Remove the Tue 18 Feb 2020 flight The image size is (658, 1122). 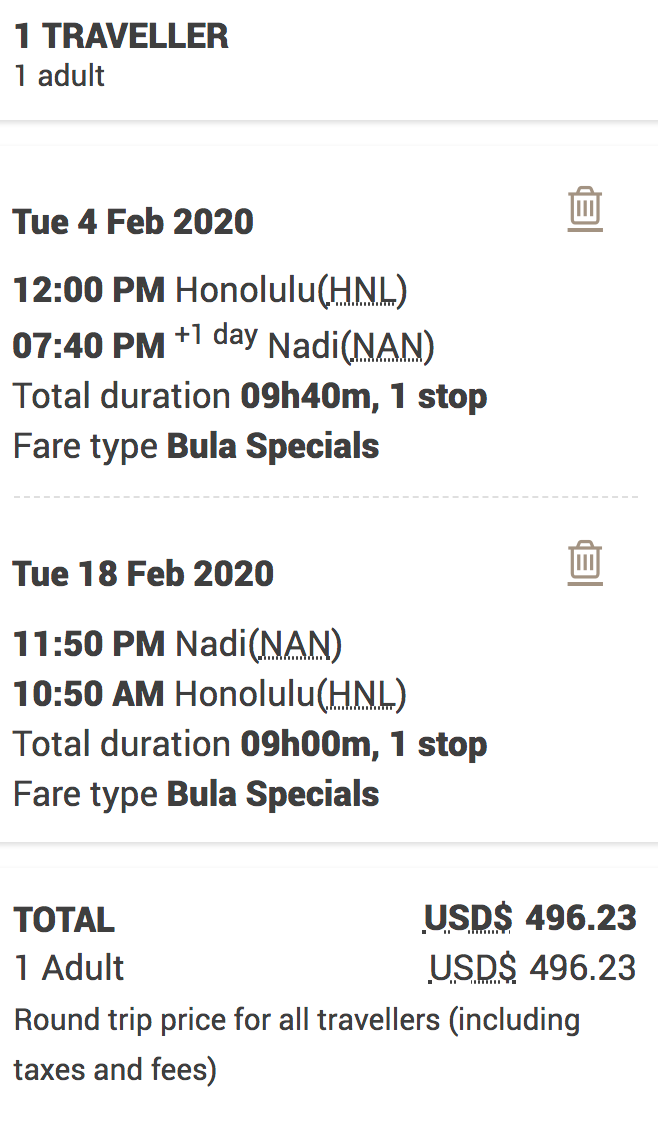point(585,562)
